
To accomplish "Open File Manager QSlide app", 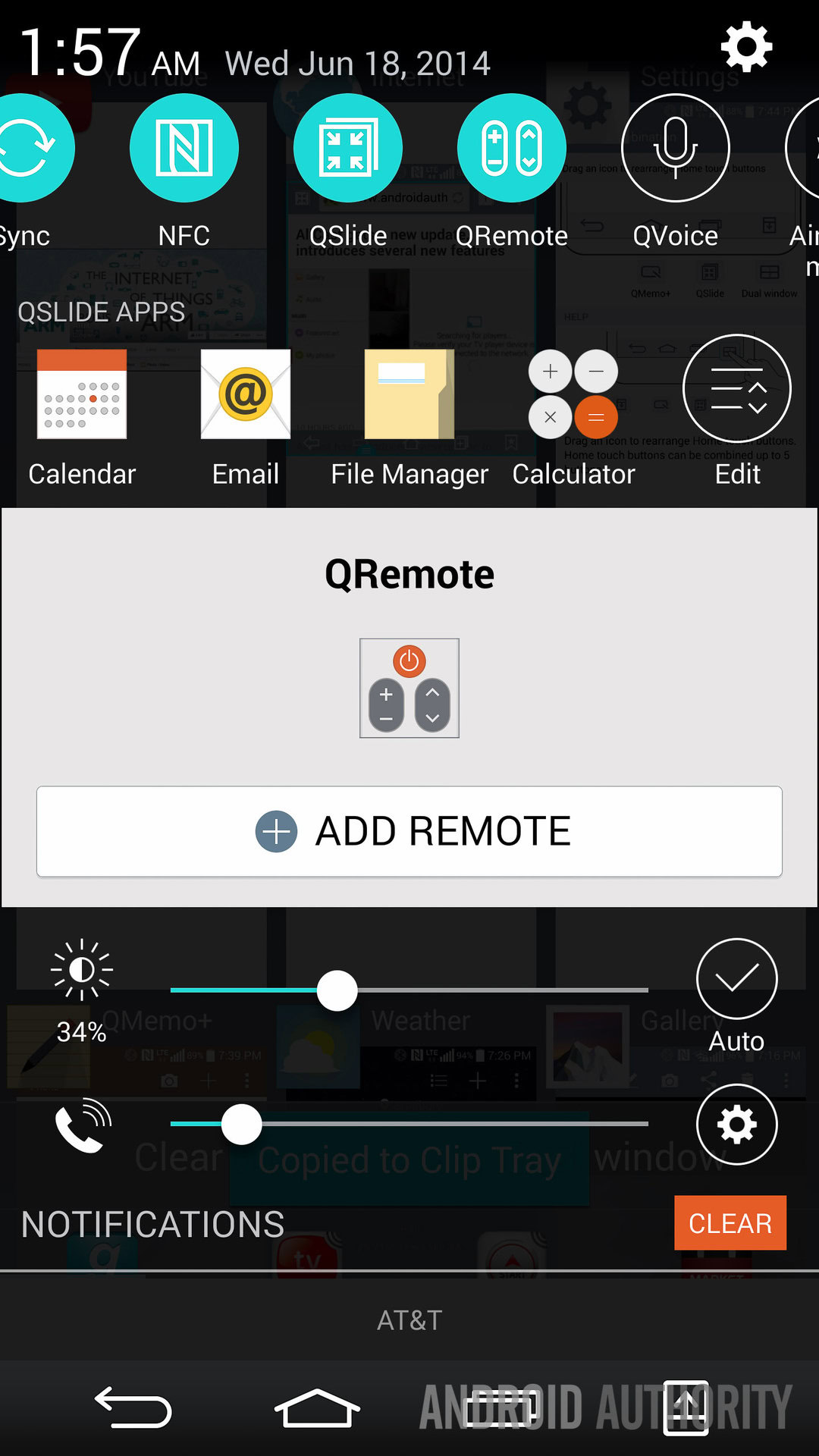I will click(409, 394).
